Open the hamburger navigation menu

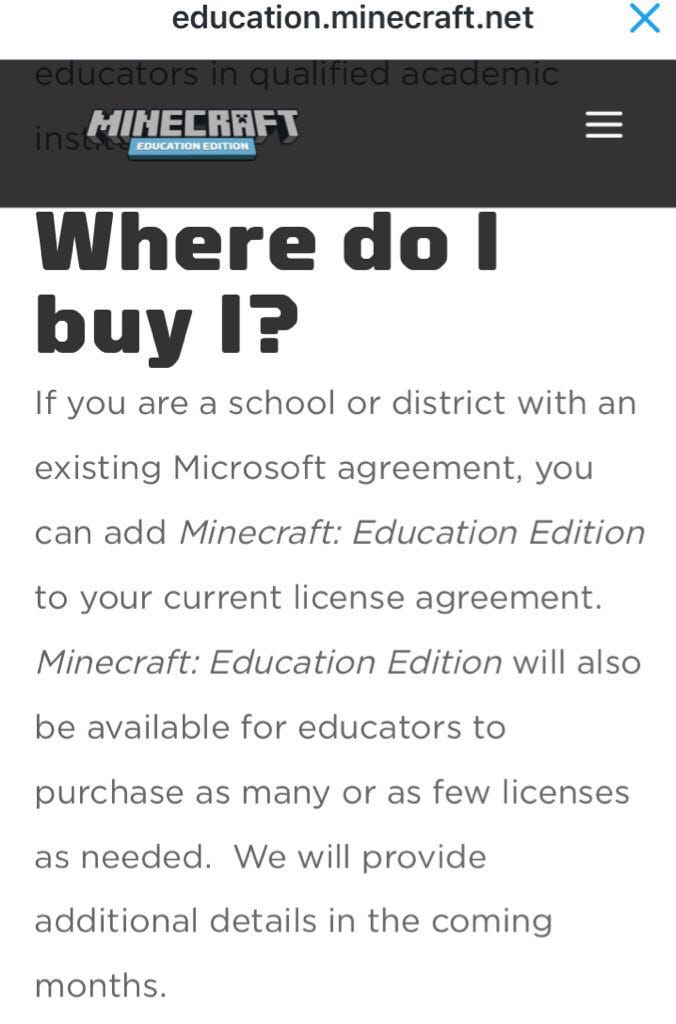(603, 125)
